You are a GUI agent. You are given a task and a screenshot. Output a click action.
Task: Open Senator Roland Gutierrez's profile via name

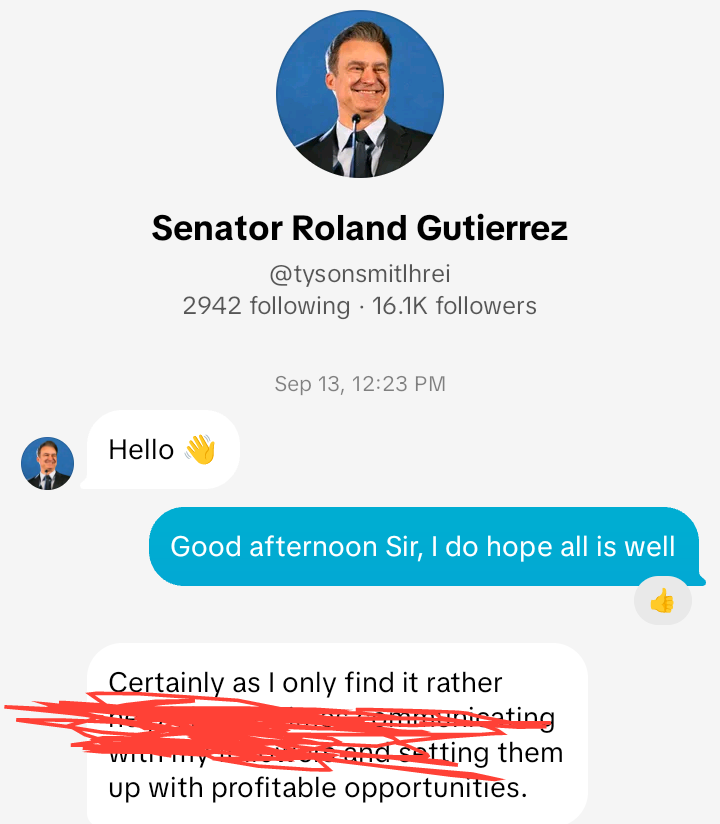(x=360, y=229)
